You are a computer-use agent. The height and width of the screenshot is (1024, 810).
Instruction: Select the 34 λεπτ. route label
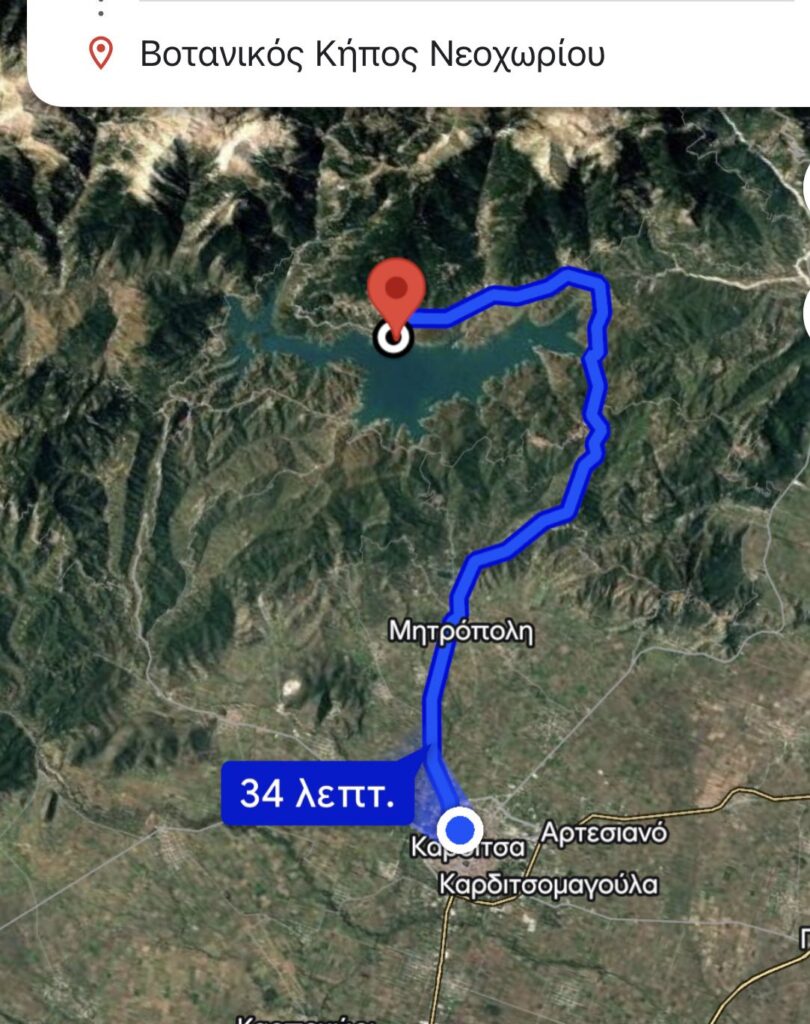313,794
